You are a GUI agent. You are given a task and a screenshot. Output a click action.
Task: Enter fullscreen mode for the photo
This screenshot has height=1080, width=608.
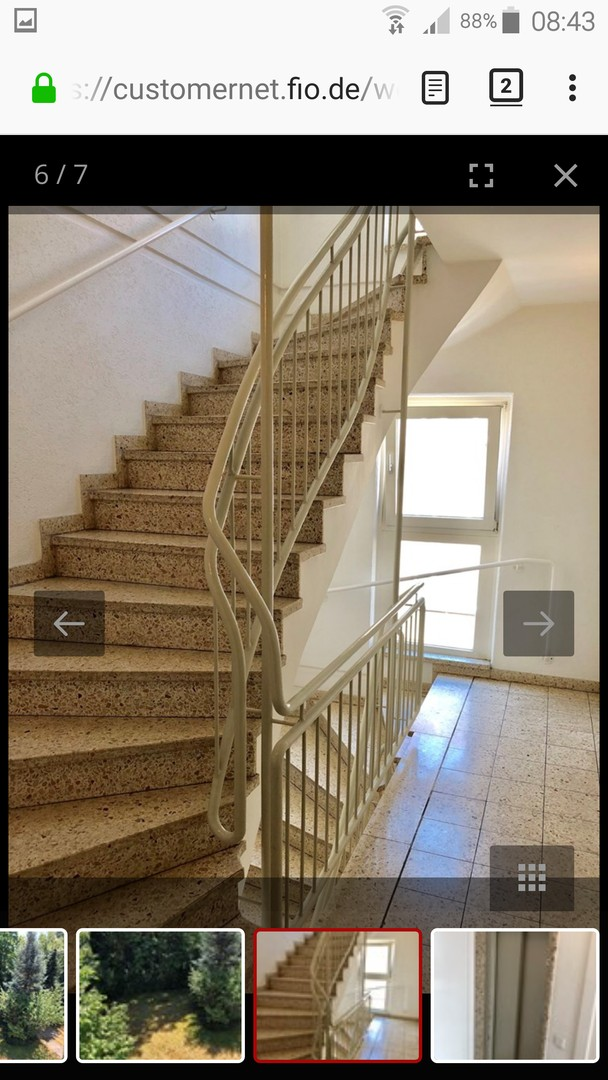[481, 176]
